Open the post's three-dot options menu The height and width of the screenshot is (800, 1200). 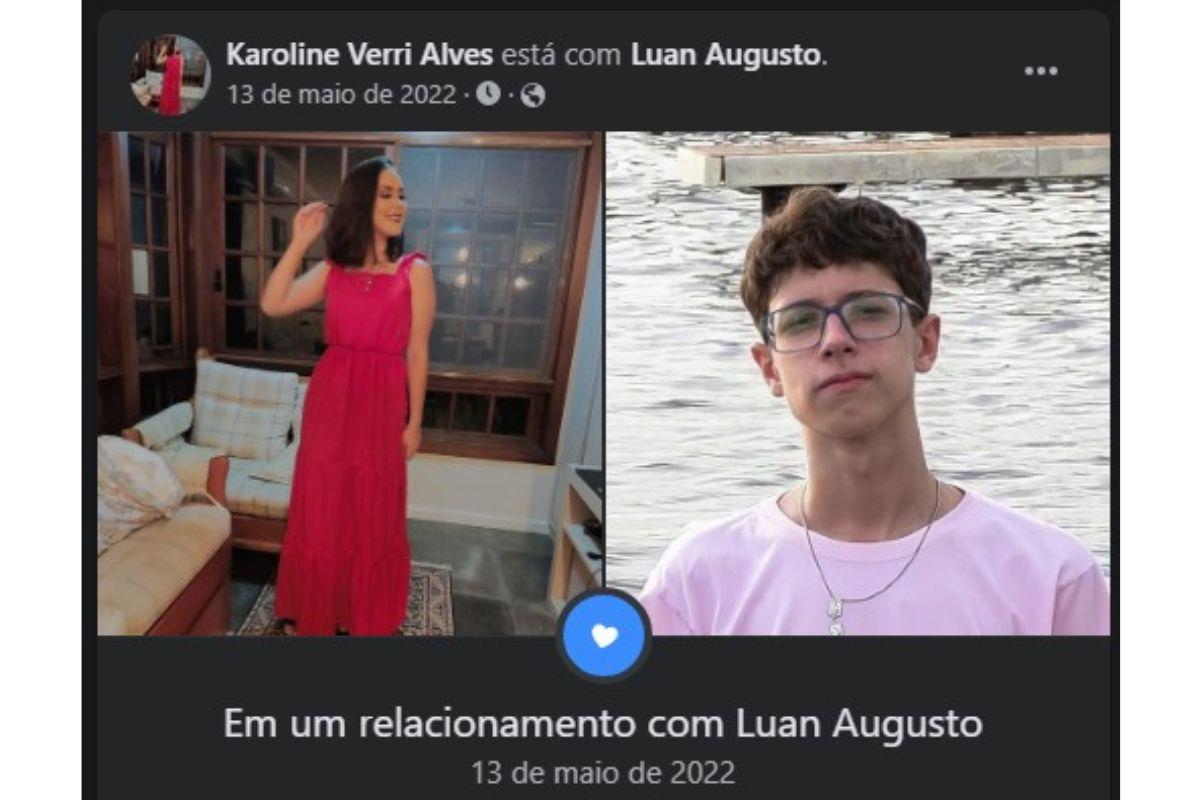1040,71
